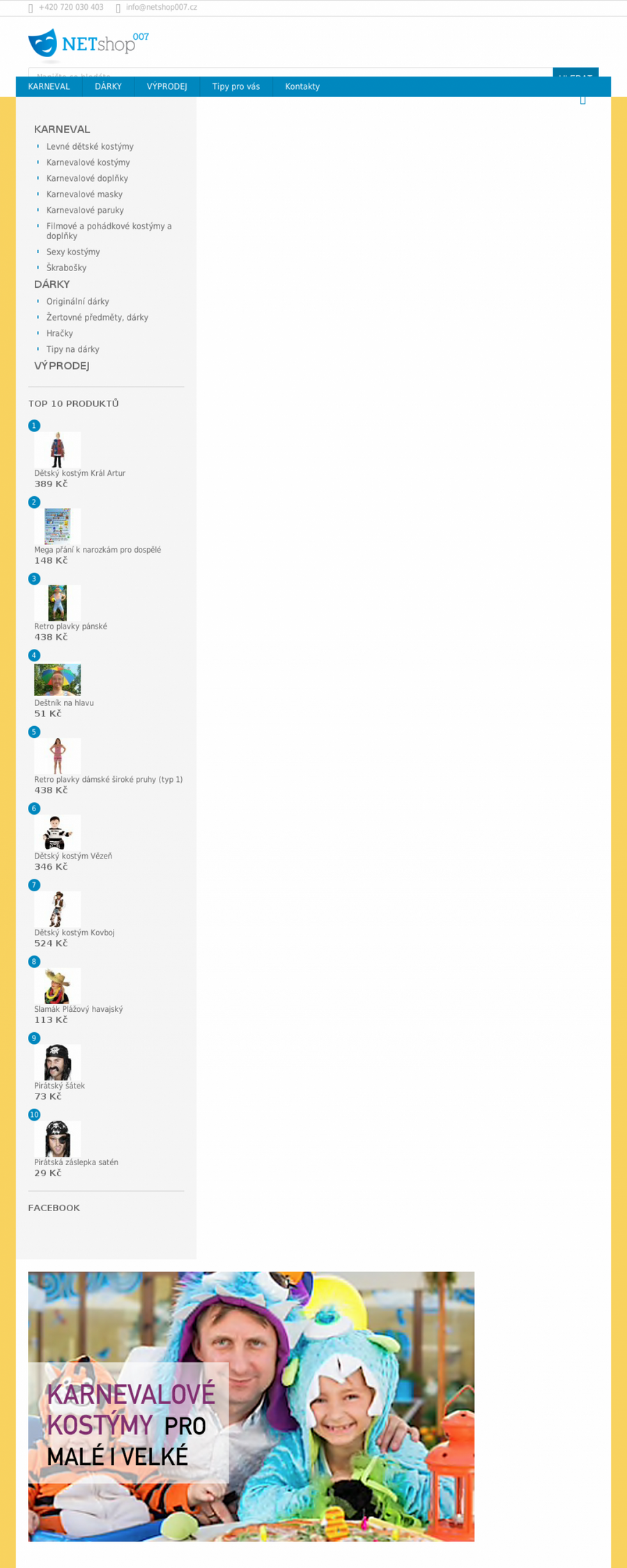The height and width of the screenshot is (1568, 627).
Task: Open Karnevalové paruky category
Action: tap(85, 210)
